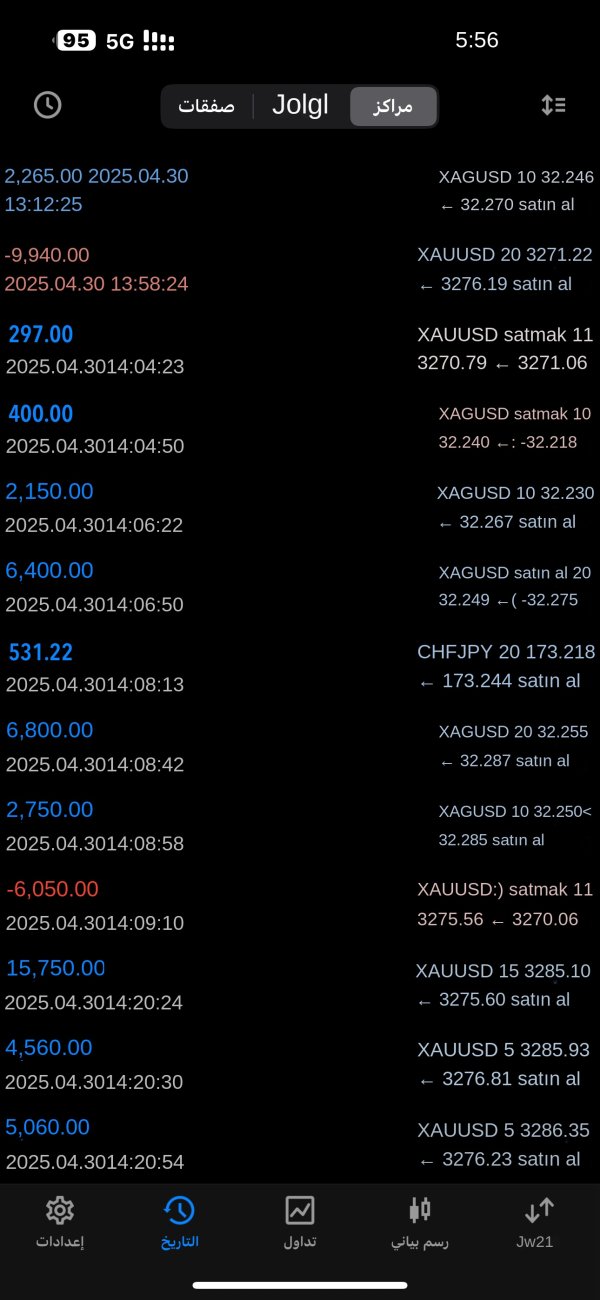Tap the XAUUSD satmak row showing 297.00
Viewport: 600px width, 1300px height.
(300, 349)
